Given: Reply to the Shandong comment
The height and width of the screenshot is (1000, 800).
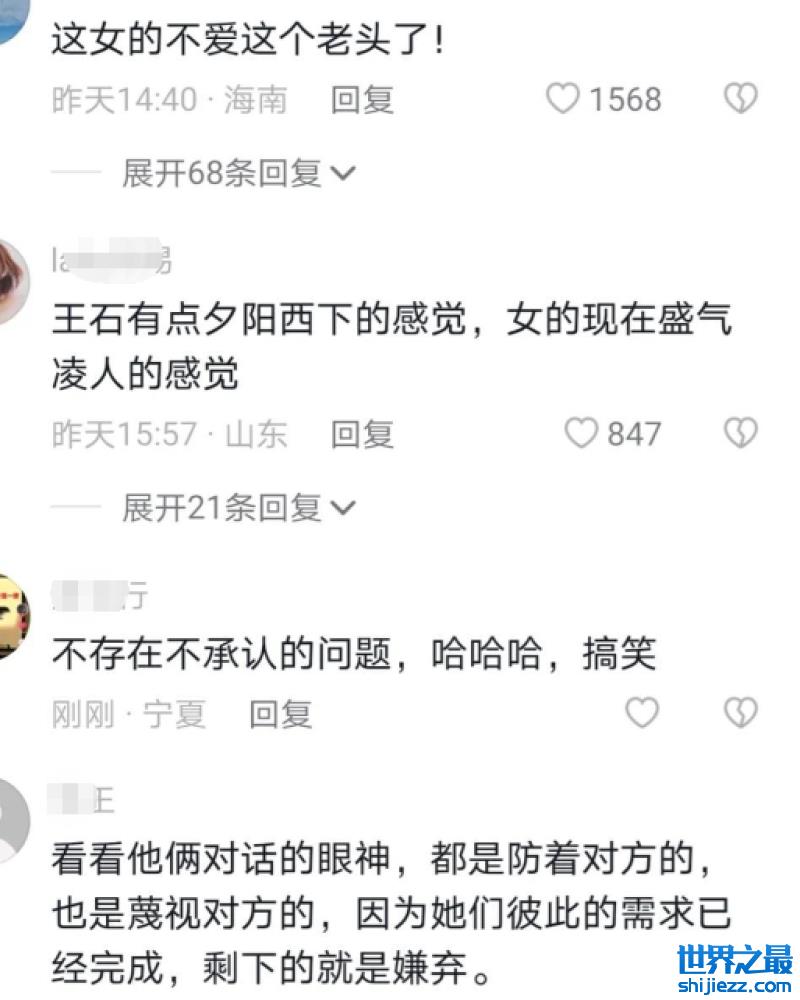Looking at the screenshot, I should click(362, 434).
